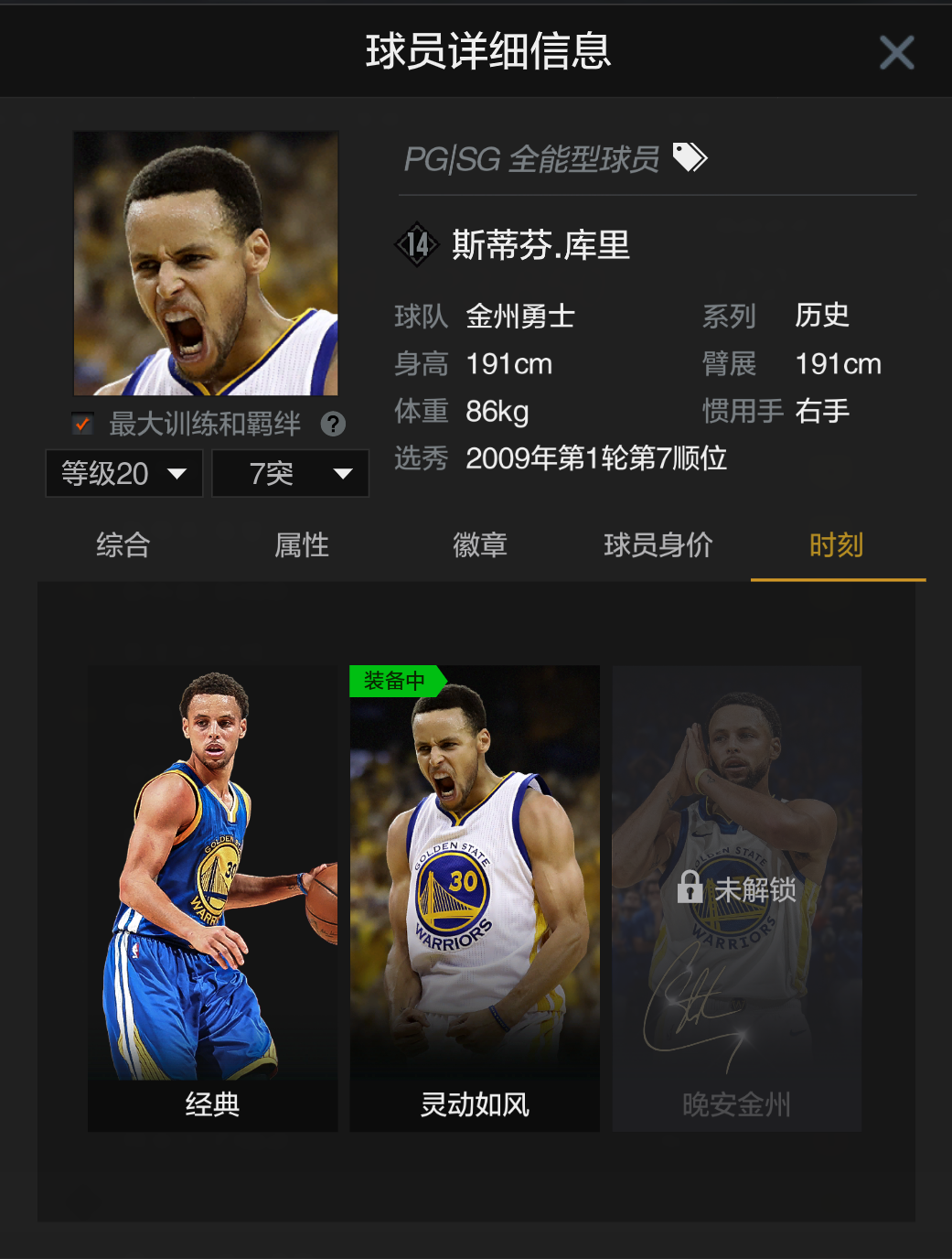Open the equipped 灵动如风 card
The width and height of the screenshot is (952, 1259).
(x=475, y=897)
